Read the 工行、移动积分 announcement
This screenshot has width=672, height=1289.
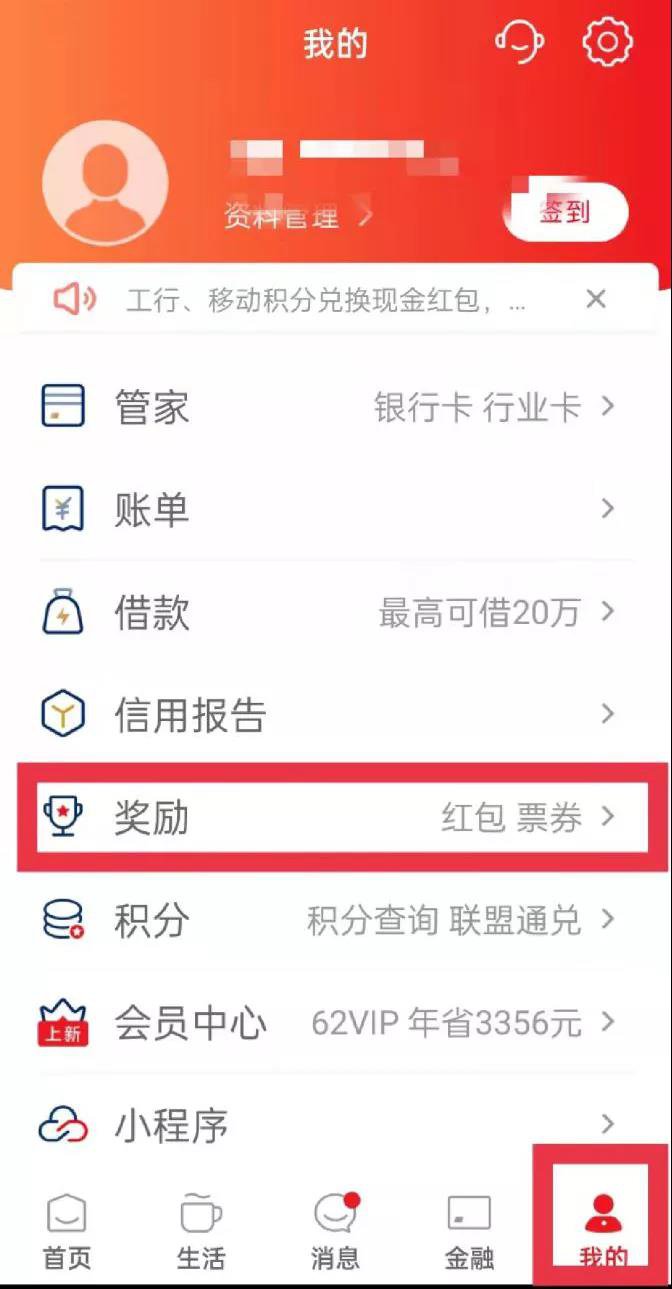point(320,299)
